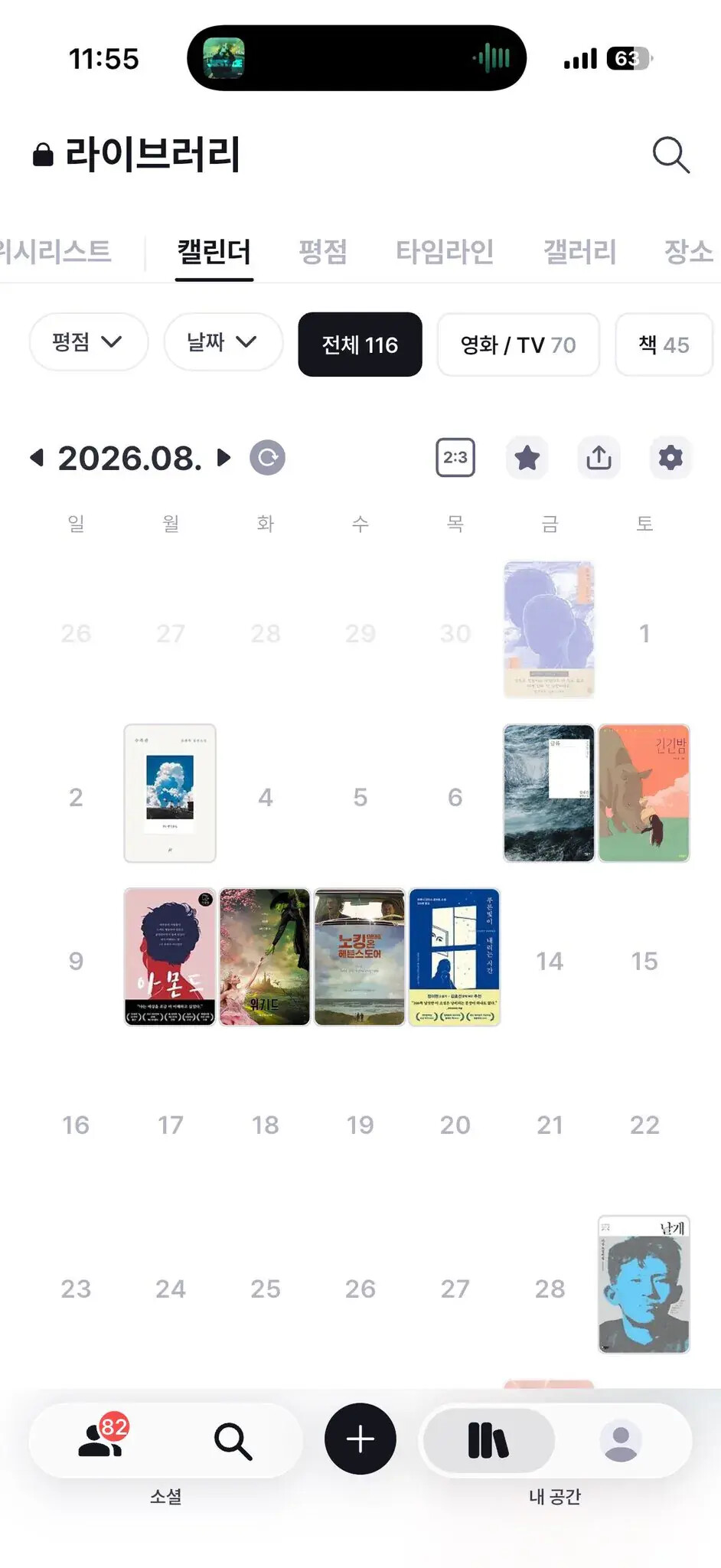Filter by the 책 45 chip

point(664,345)
